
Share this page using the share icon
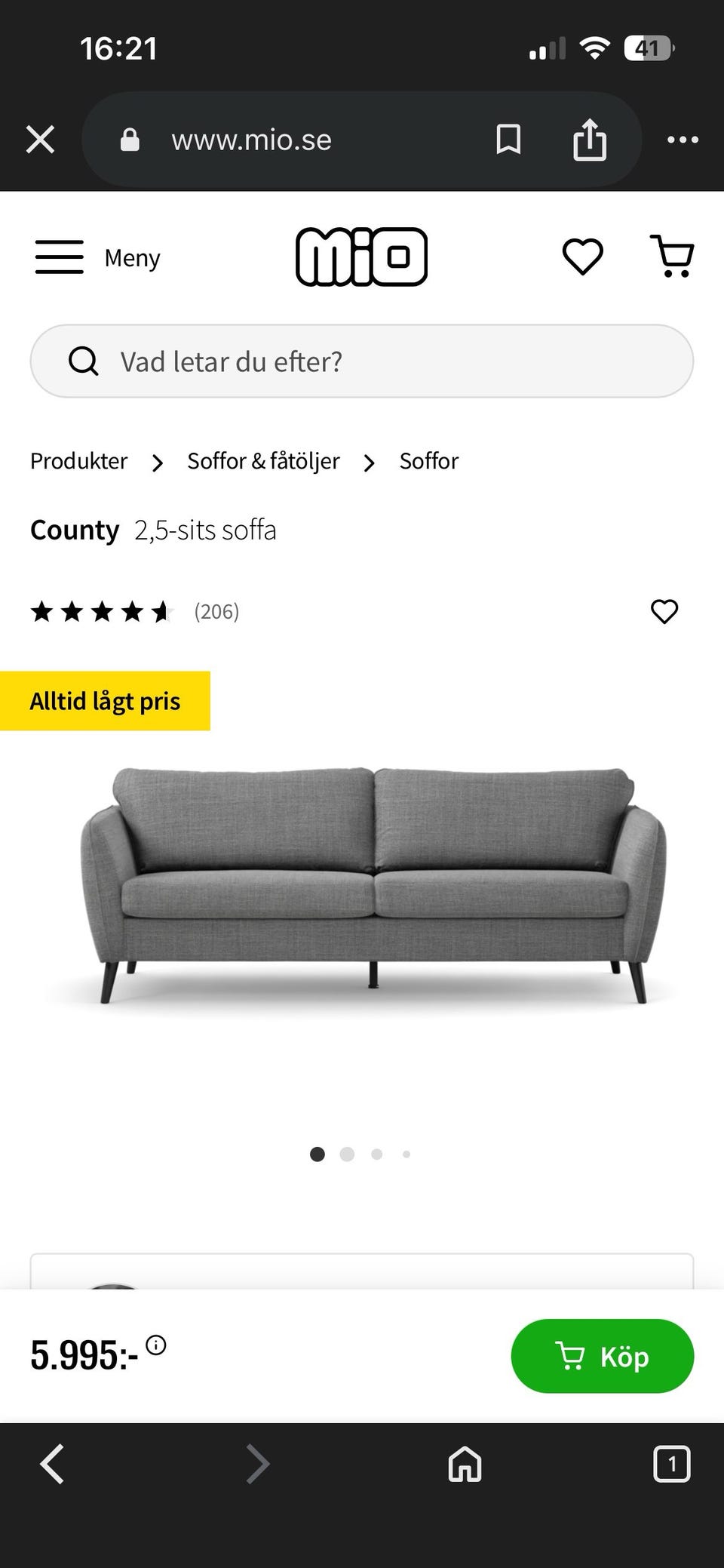tap(591, 139)
